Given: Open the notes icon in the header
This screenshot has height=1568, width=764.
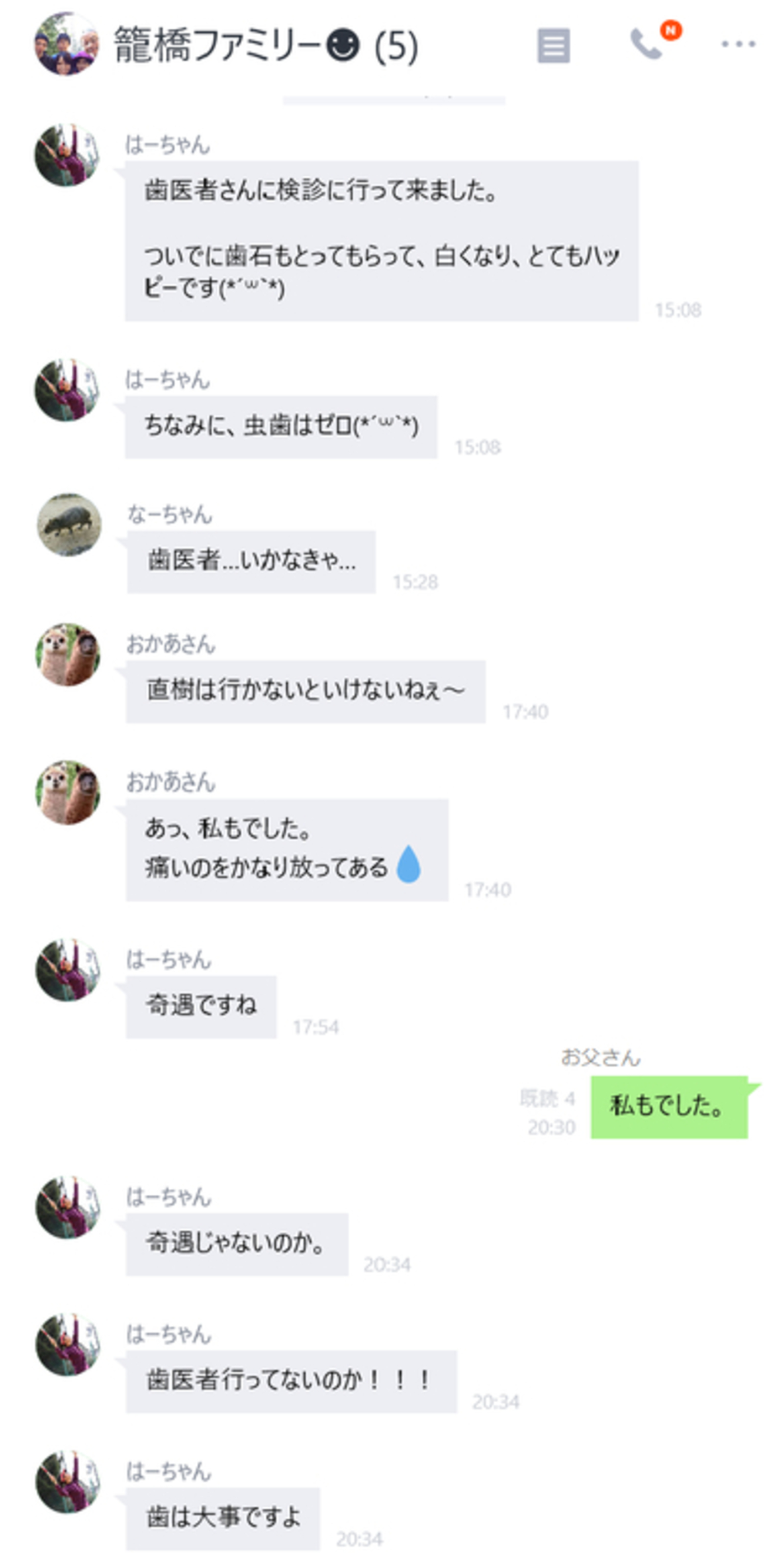Looking at the screenshot, I should click(x=553, y=45).
